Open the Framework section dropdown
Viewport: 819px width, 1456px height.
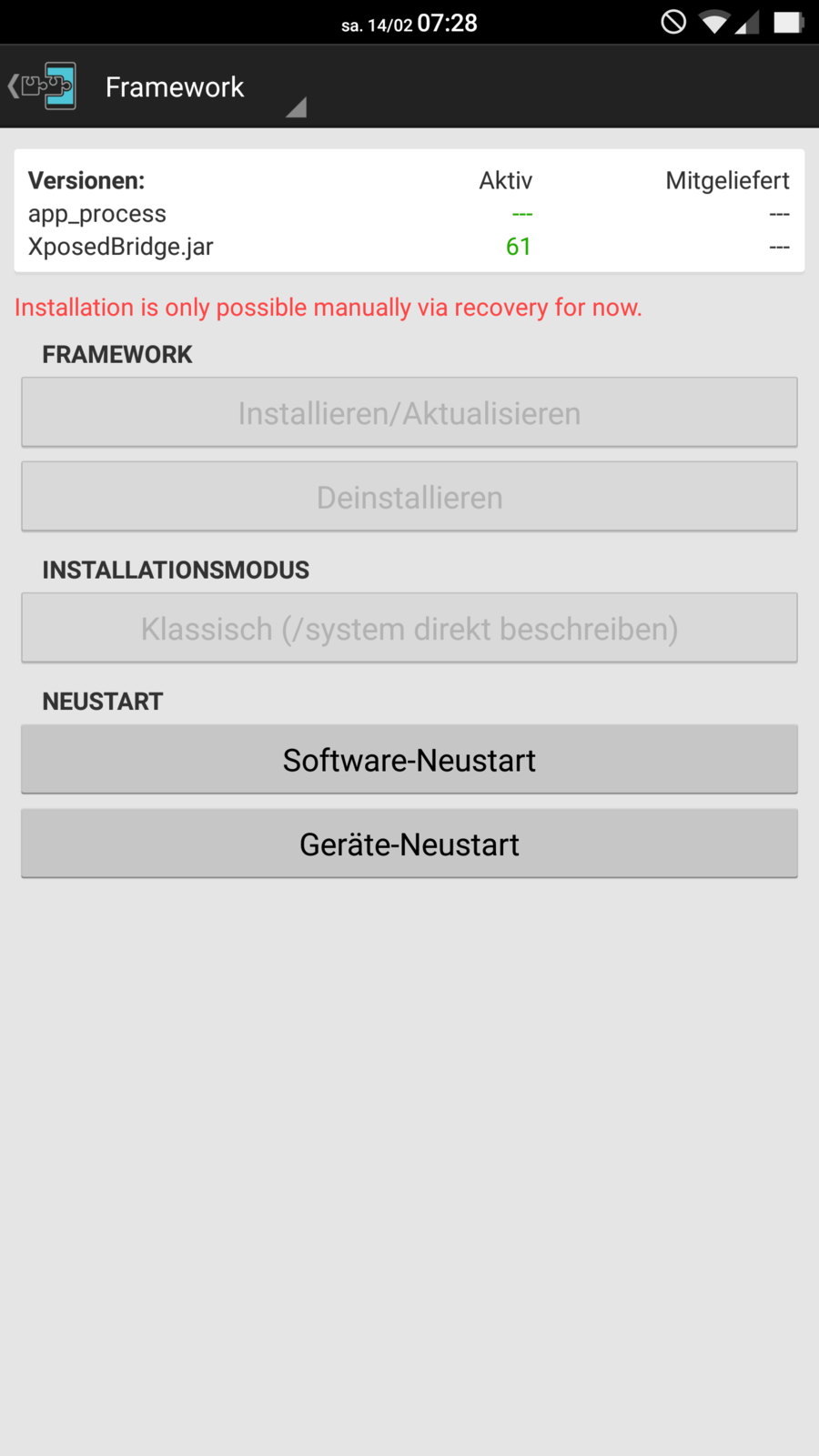pyautogui.click(x=205, y=88)
